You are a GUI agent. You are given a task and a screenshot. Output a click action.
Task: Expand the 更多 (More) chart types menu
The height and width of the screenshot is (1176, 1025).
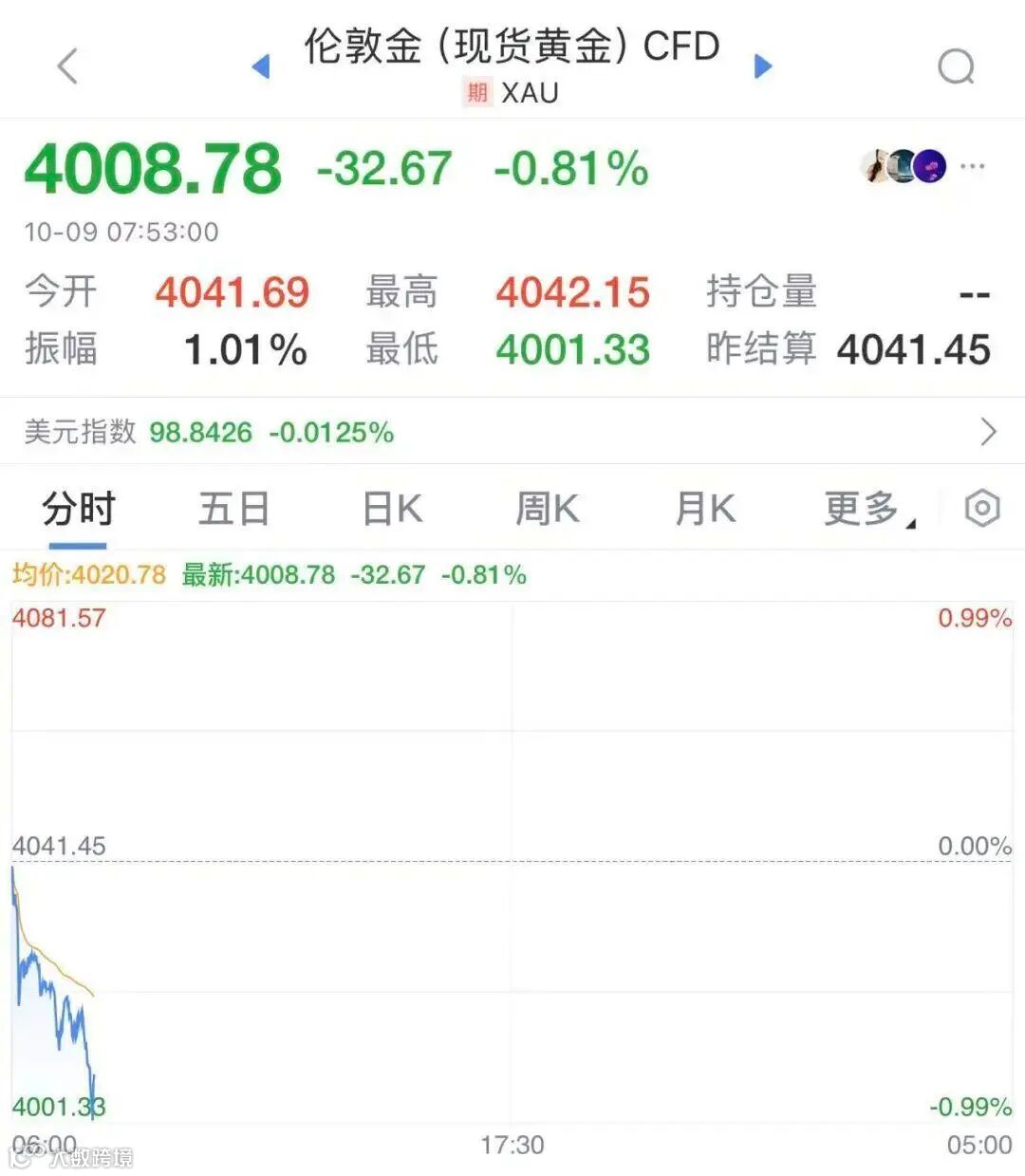click(862, 509)
